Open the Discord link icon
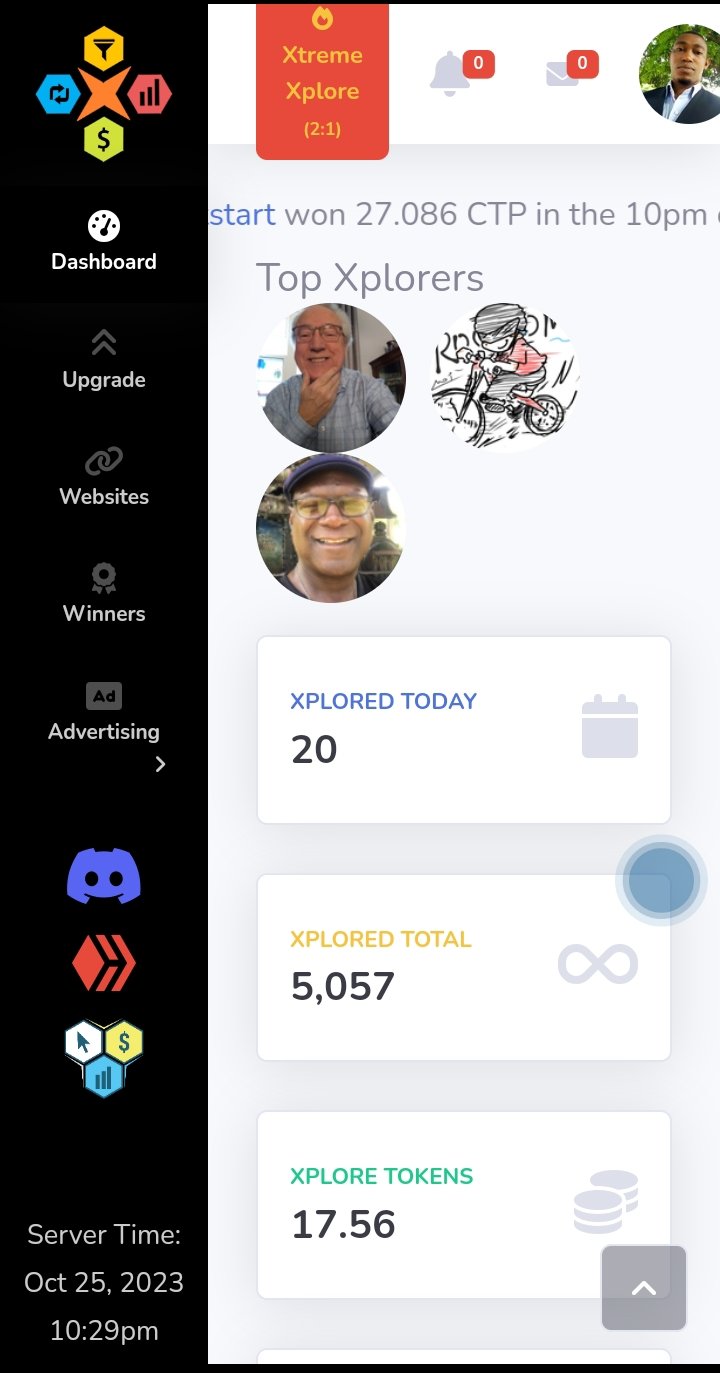The height and width of the screenshot is (1373, 720). tap(104, 876)
